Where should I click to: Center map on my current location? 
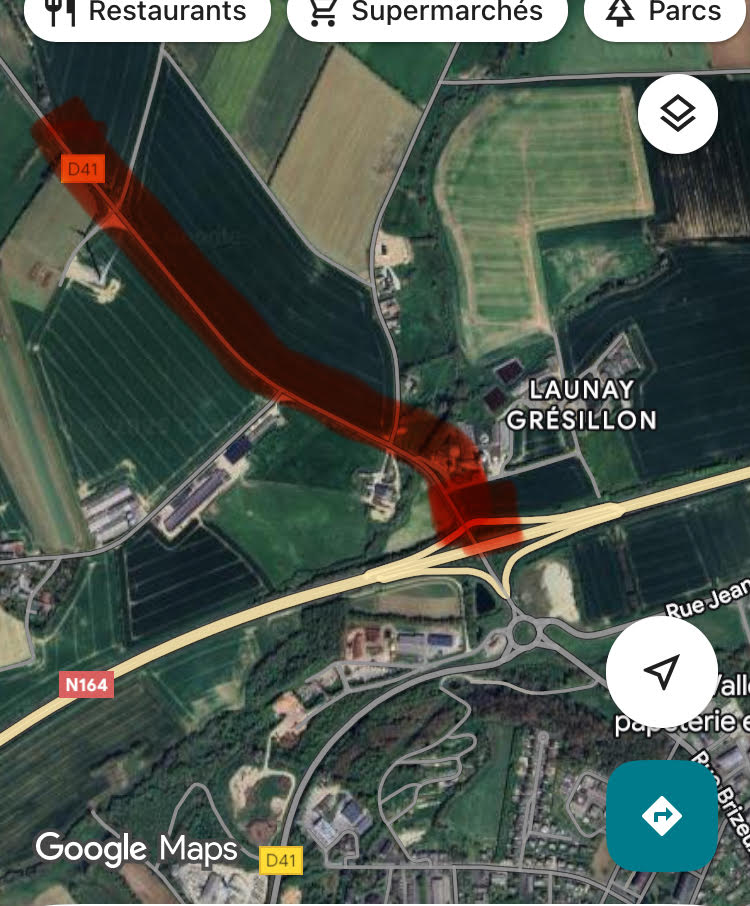(x=661, y=671)
